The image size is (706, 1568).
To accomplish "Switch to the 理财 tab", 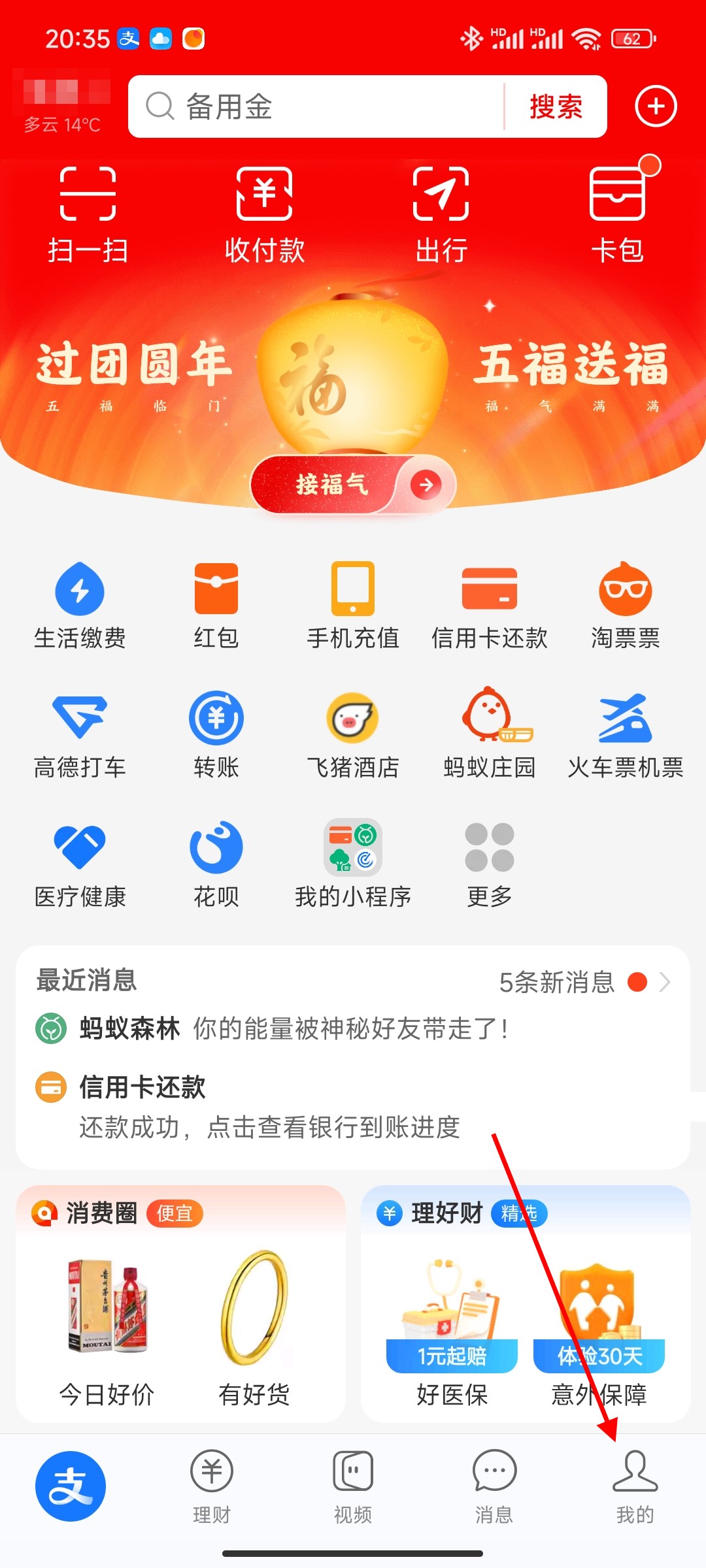I will [x=212, y=1486].
